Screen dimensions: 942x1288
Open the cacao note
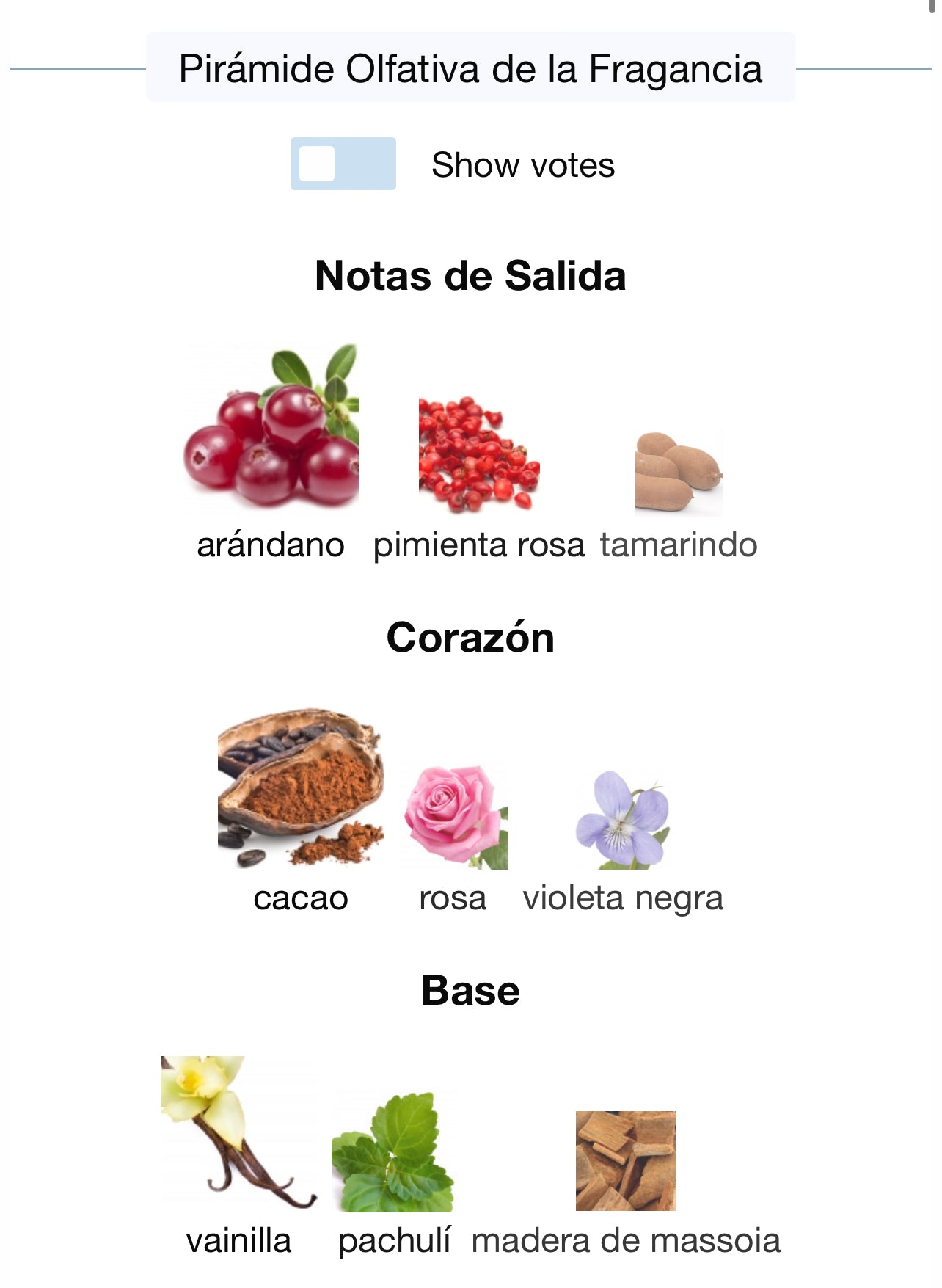coord(300,789)
